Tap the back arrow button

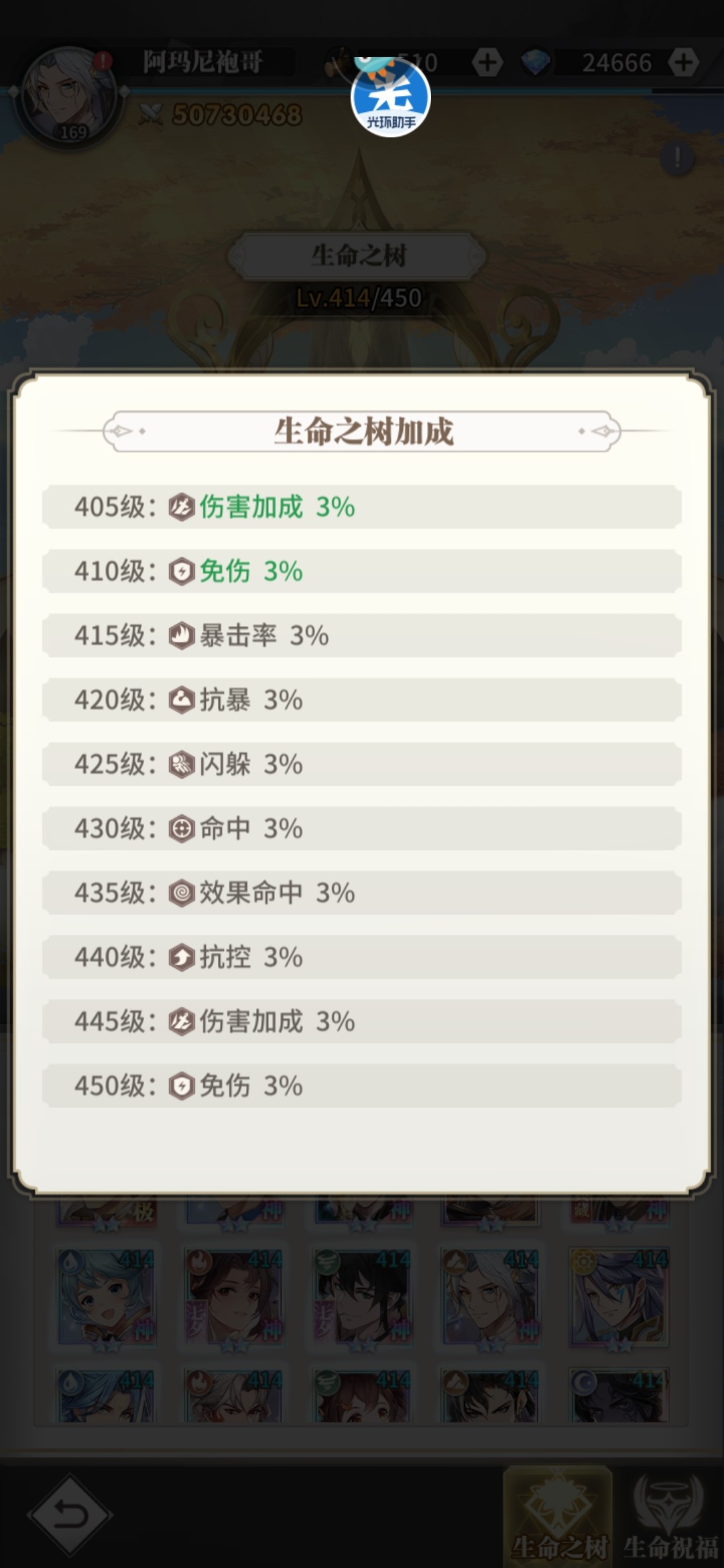coord(69,1514)
